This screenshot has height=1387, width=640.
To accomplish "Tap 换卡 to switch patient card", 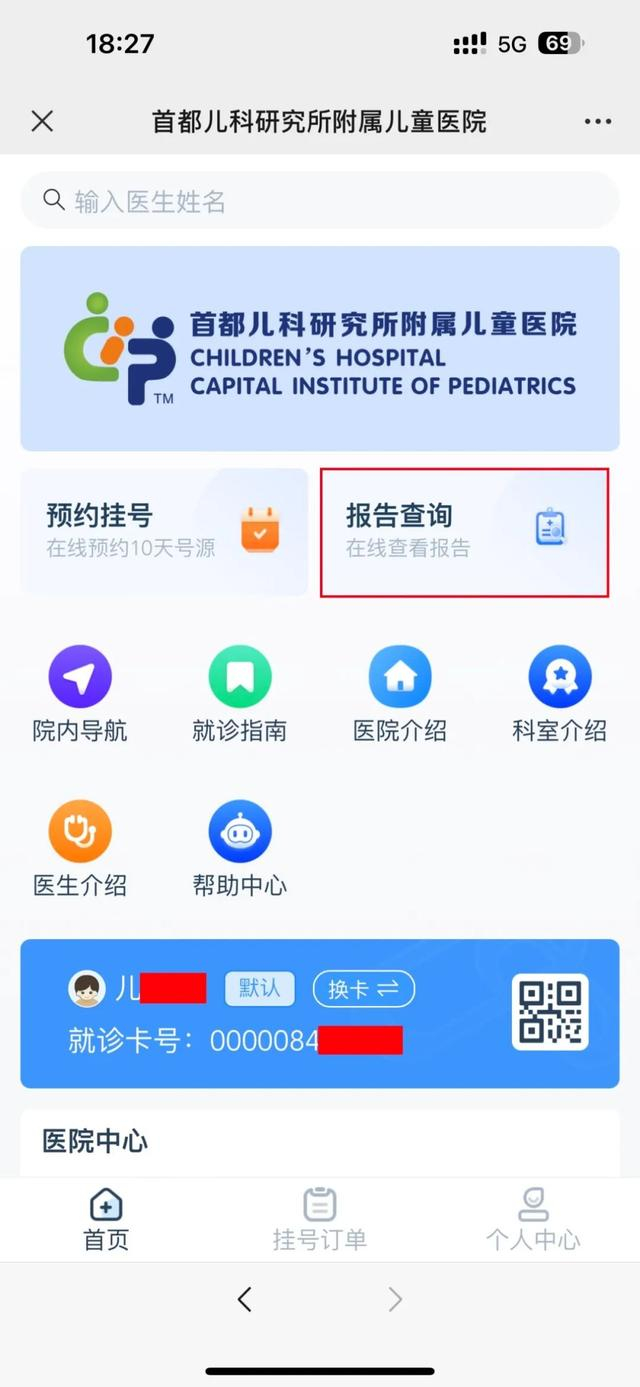I will point(364,989).
